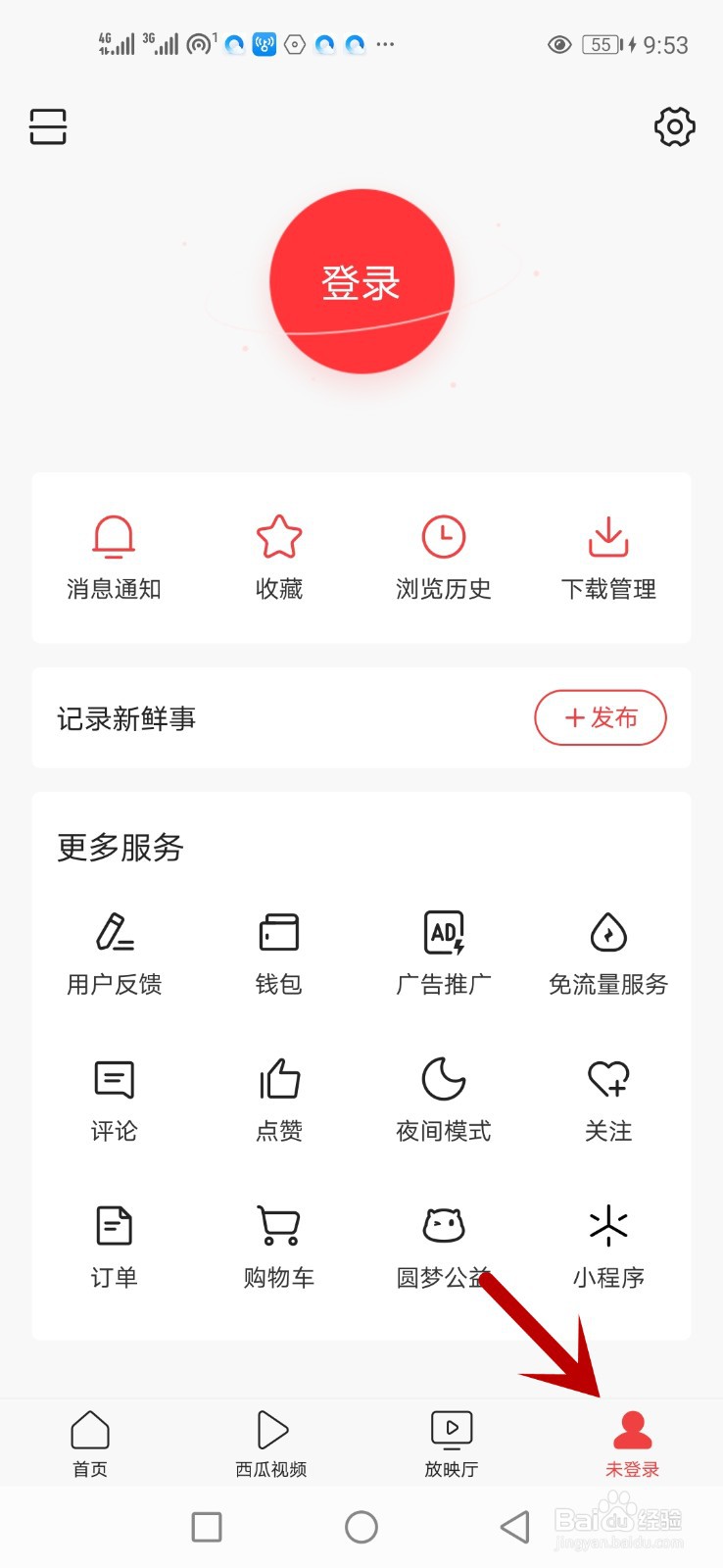
Task: Open 下载管理 download manager
Action: pos(607,557)
